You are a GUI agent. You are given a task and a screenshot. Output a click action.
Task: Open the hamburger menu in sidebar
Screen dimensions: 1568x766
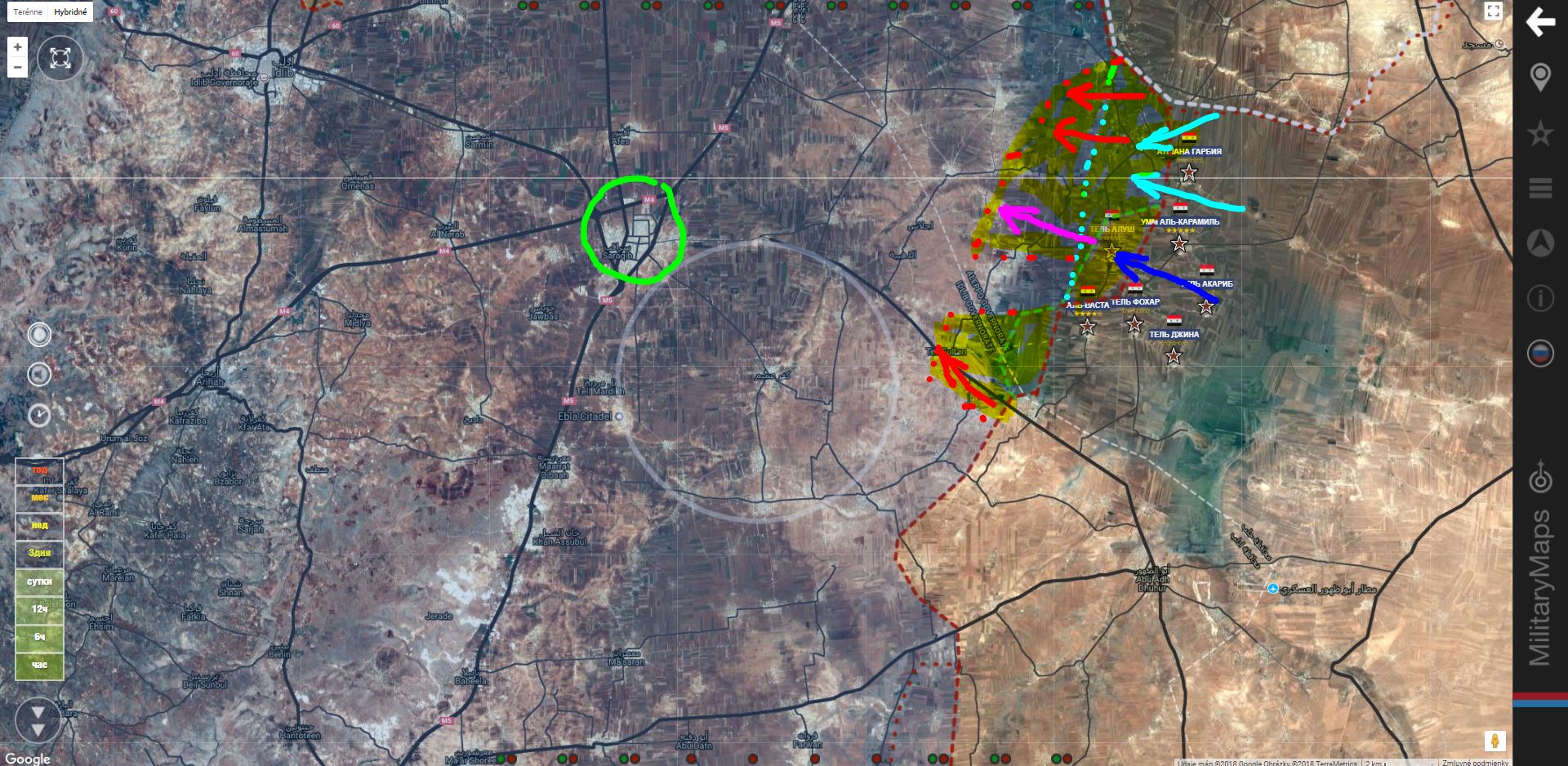pyautogui.click(x=1540, y=189)
